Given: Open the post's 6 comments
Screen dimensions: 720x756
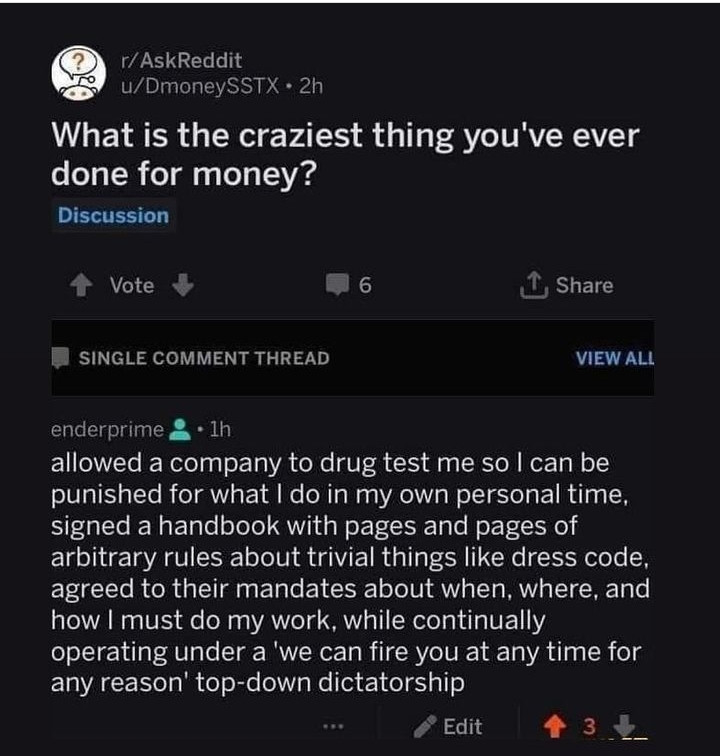Looking at the screenshot, I should (347, 286).
